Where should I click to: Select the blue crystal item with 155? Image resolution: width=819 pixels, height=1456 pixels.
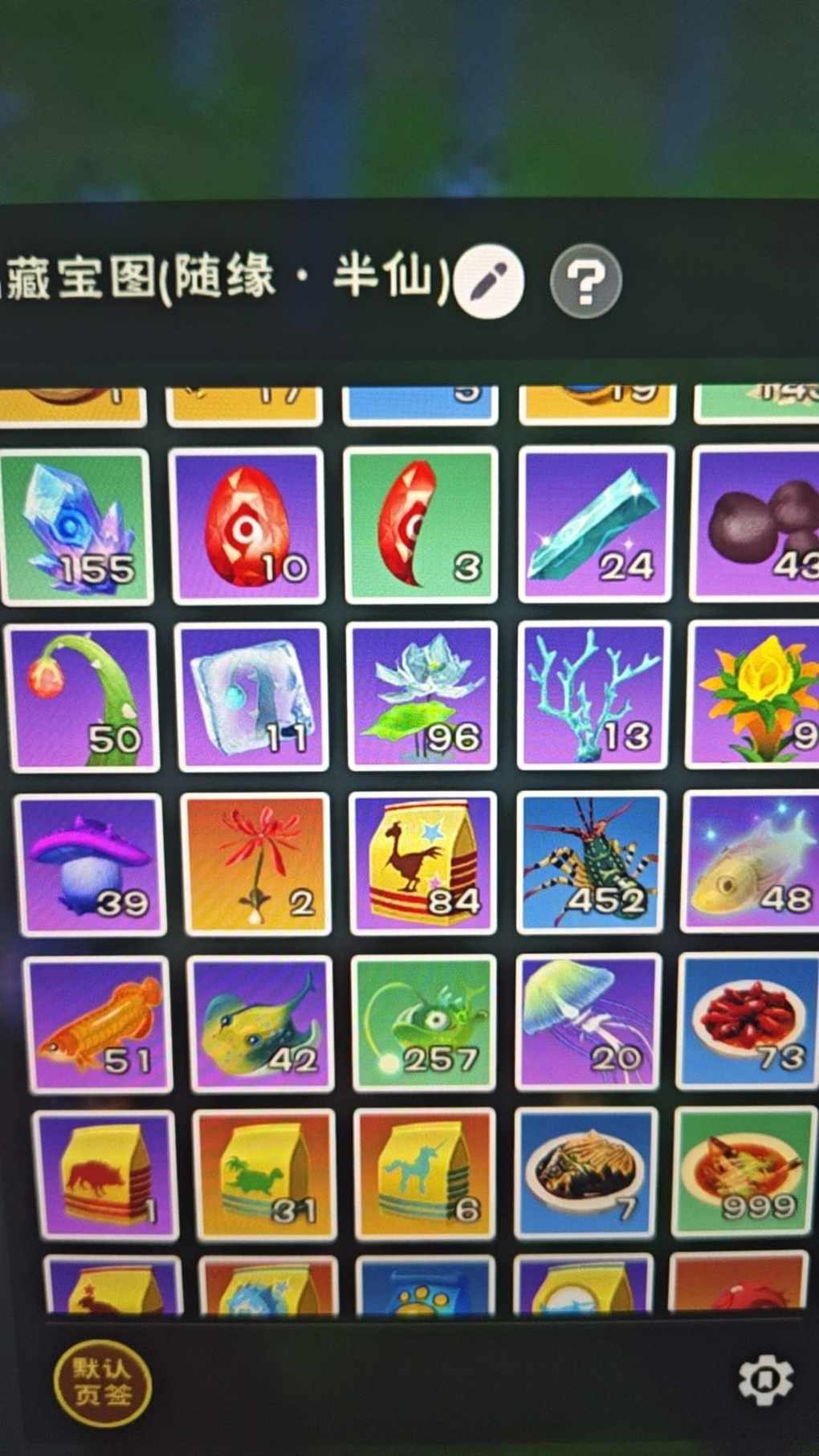coord(77,525)
